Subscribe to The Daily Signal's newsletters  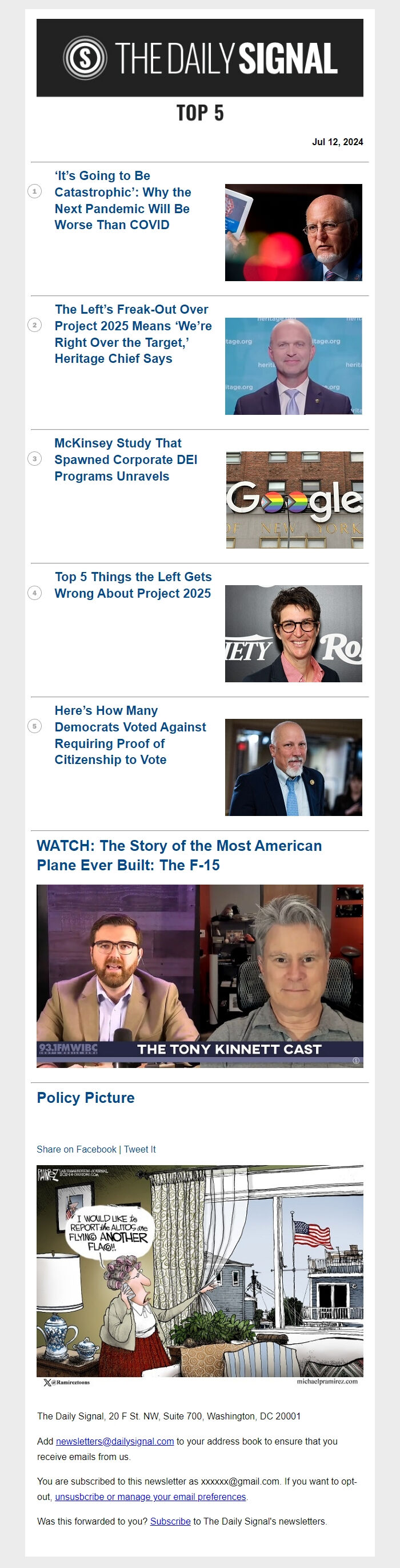tap(170, 1521)
